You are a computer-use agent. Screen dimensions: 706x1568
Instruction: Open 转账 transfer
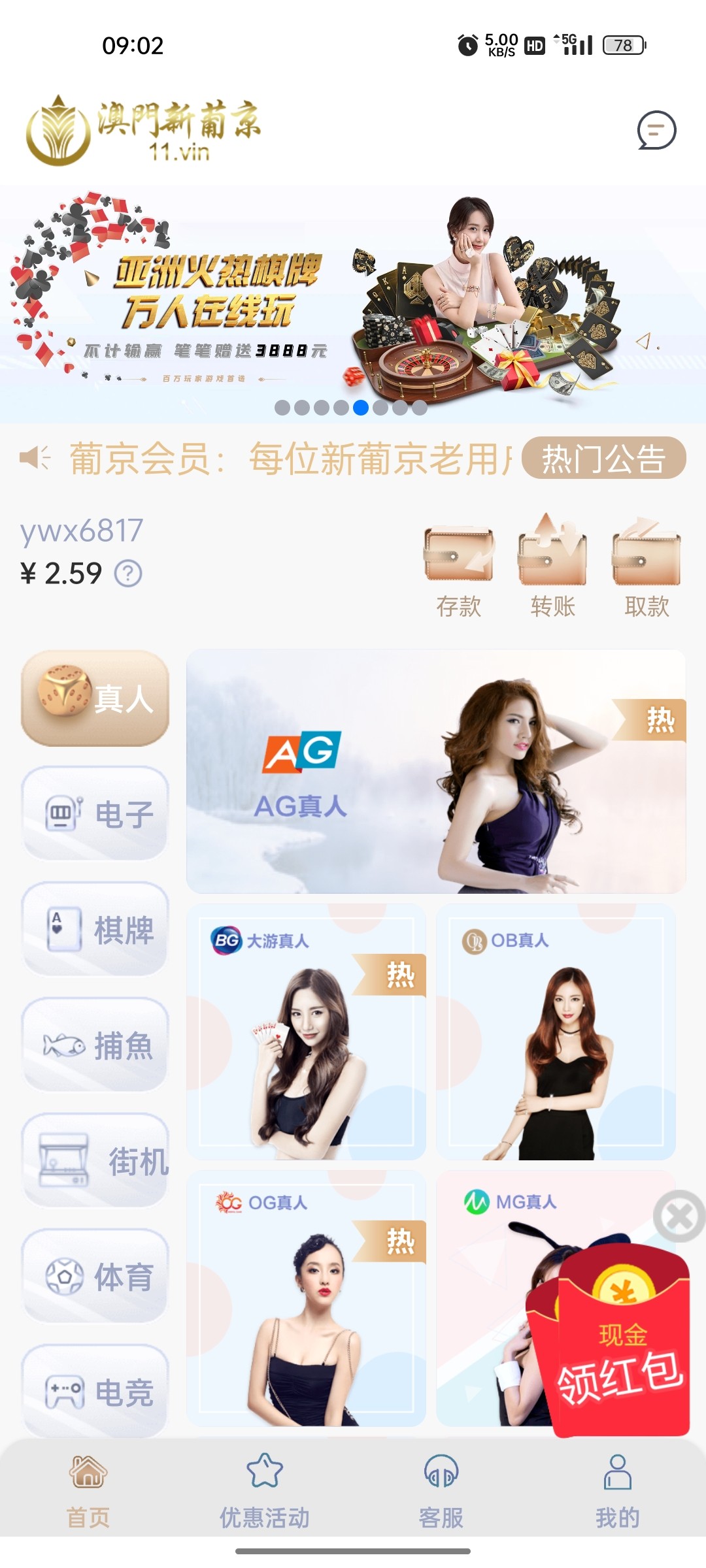click(x=552, y=568)
